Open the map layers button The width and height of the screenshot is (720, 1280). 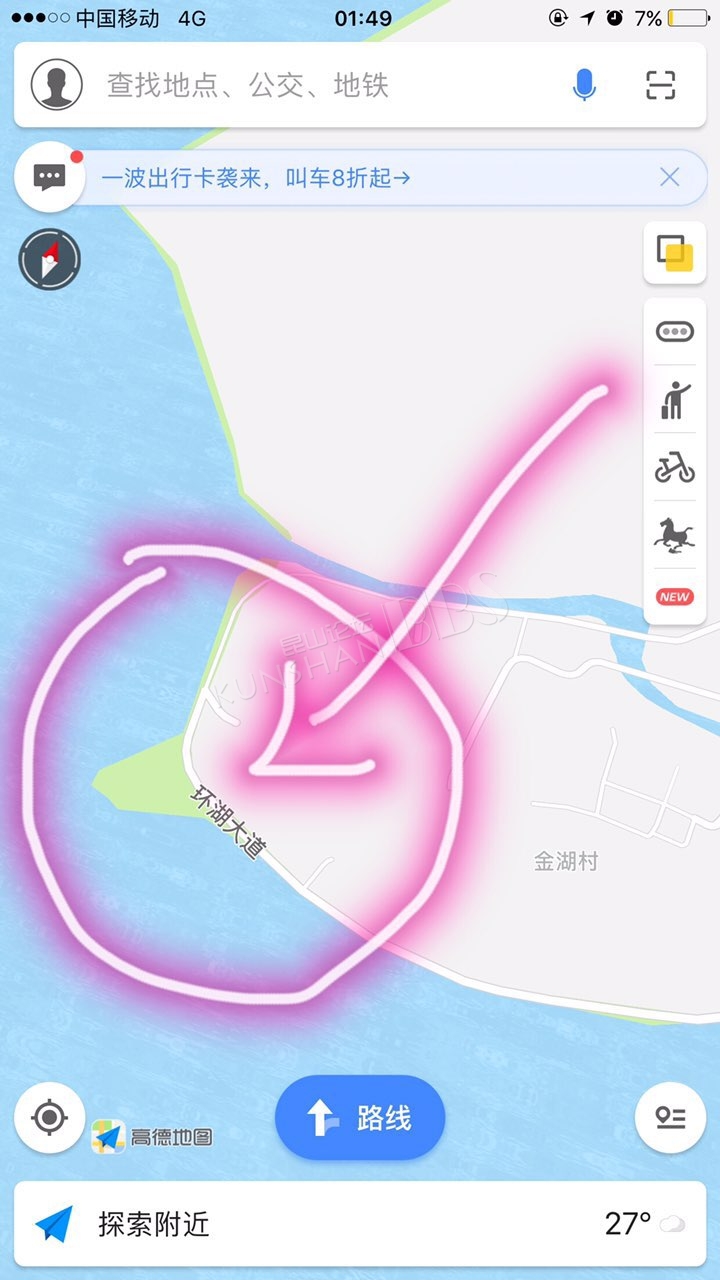674,254
